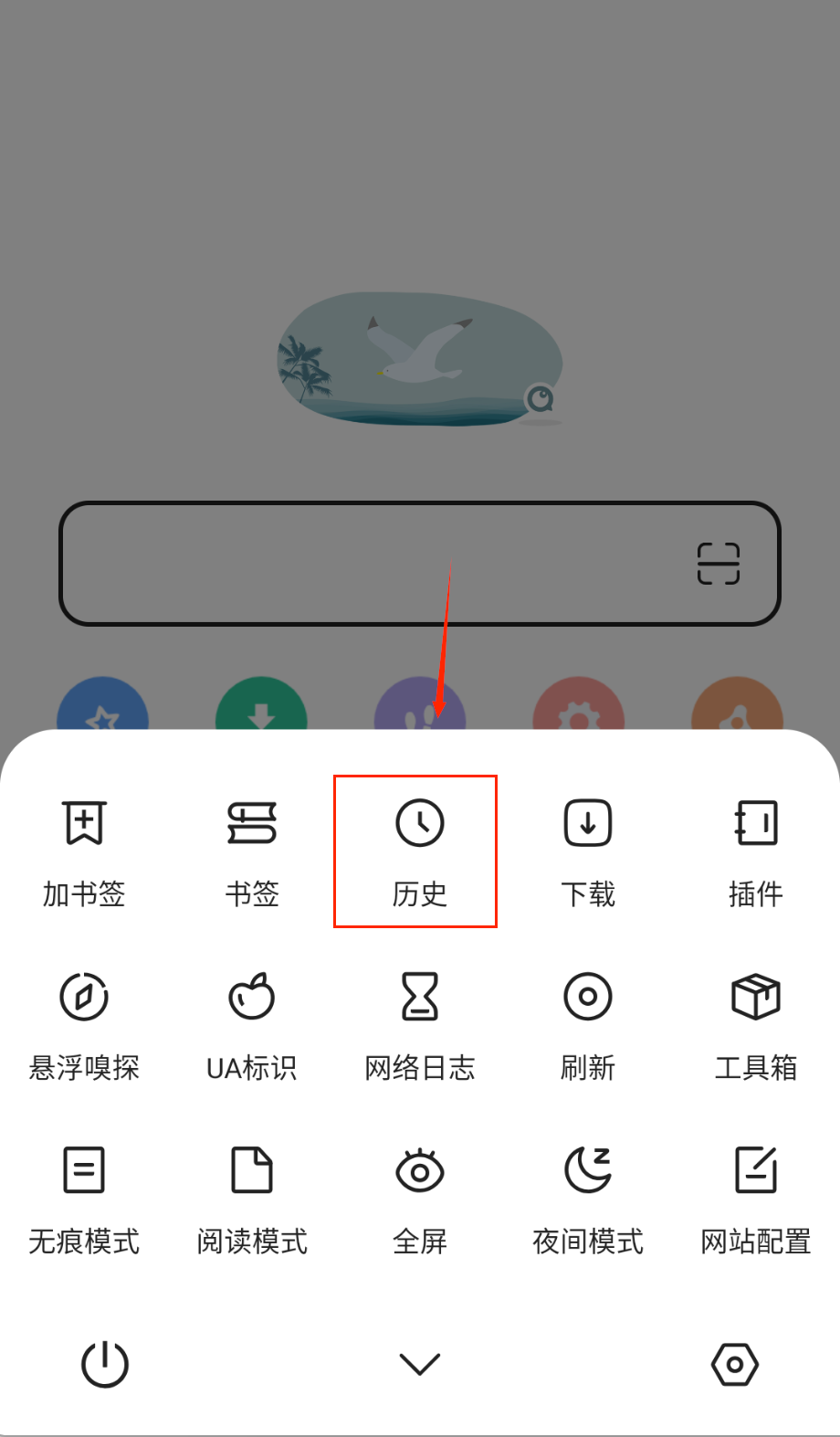
Task: Tap 加书签 to add a bookmark
Action: tap(84, 851)
